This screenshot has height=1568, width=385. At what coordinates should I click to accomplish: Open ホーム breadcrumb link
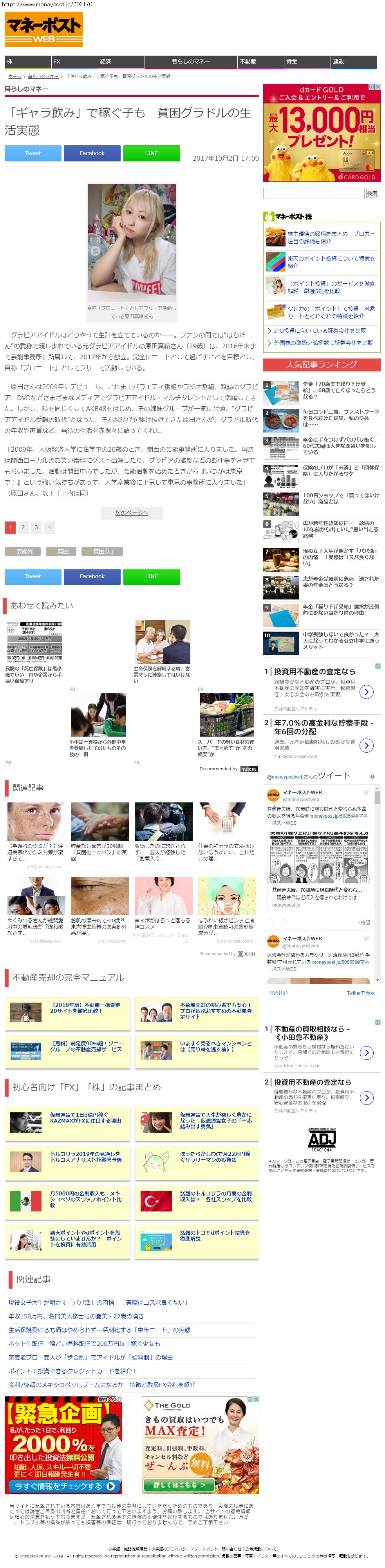click(x=14, y=77)
